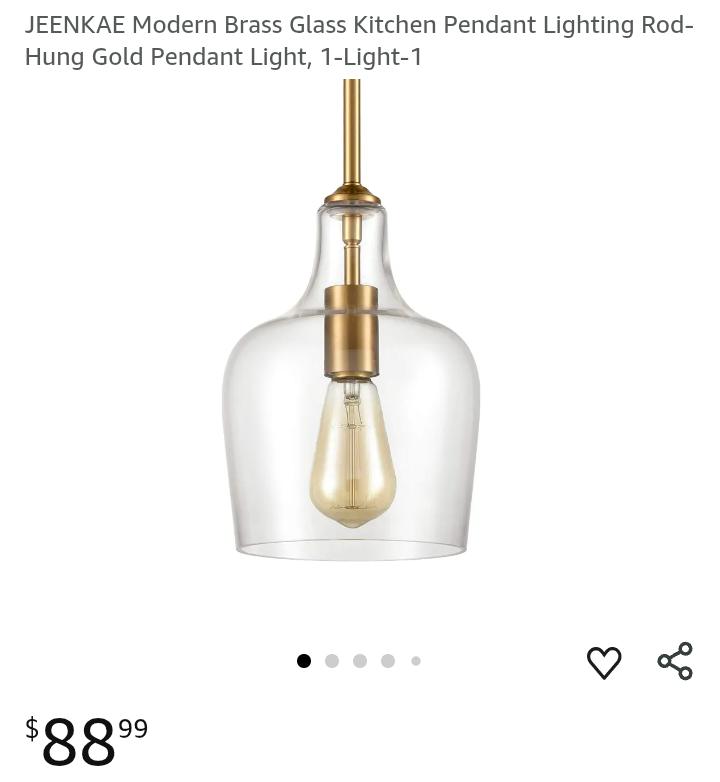Open the pendant light product image
Viewport: 720px width, 782px height.
[351, 340]
